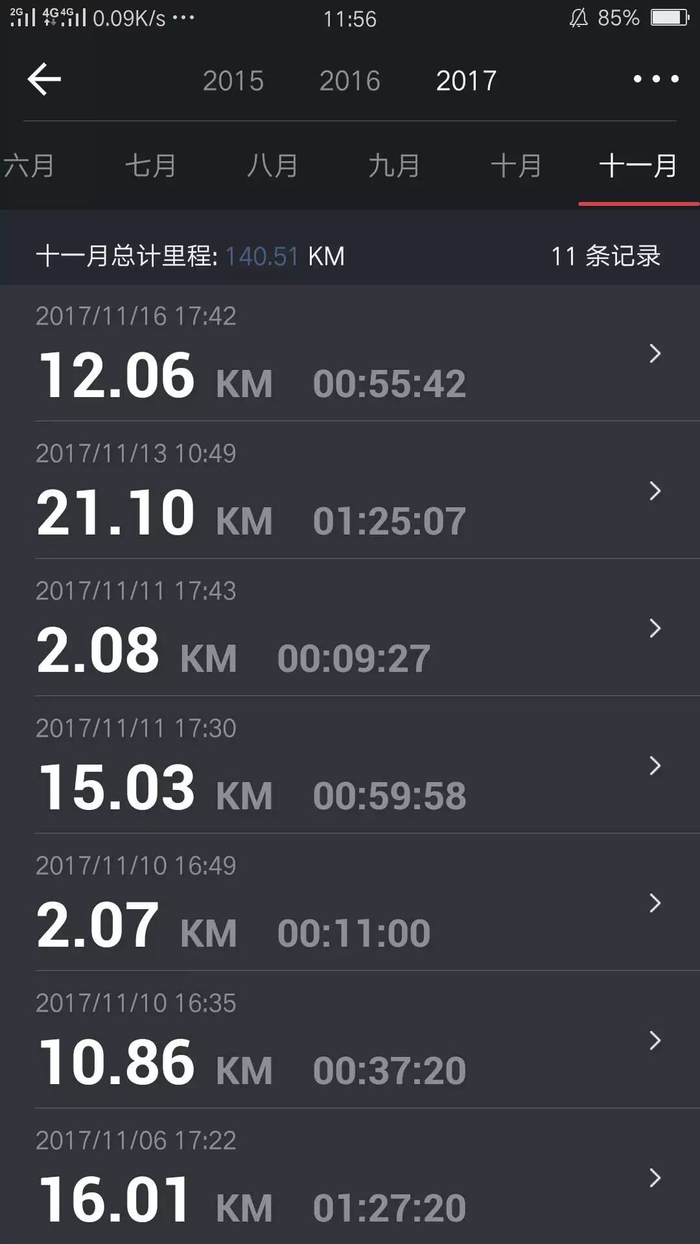700x1244 pixels.
Task: Switch to the 八月 month tab
Action: click(x=272, y=165)
